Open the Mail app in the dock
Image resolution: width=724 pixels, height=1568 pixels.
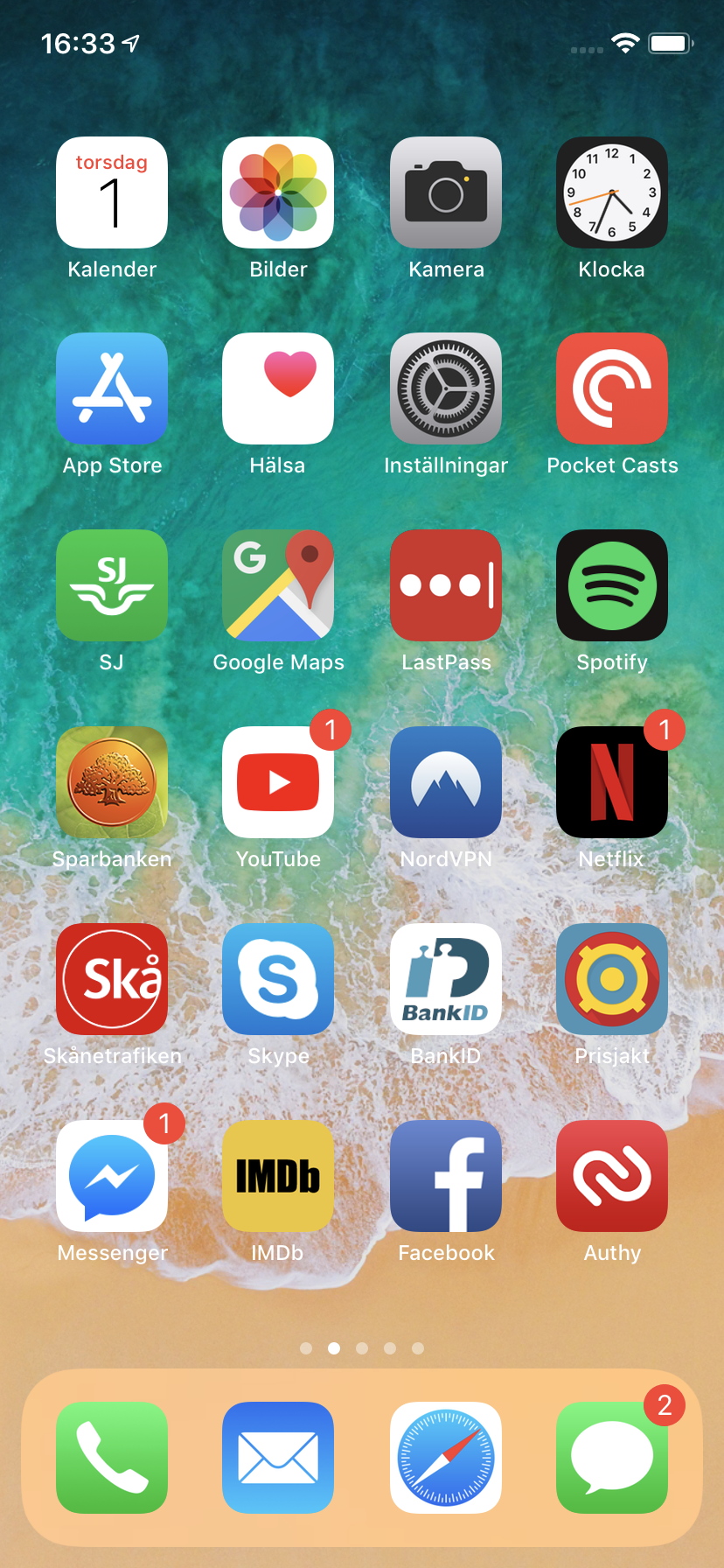278,1458
